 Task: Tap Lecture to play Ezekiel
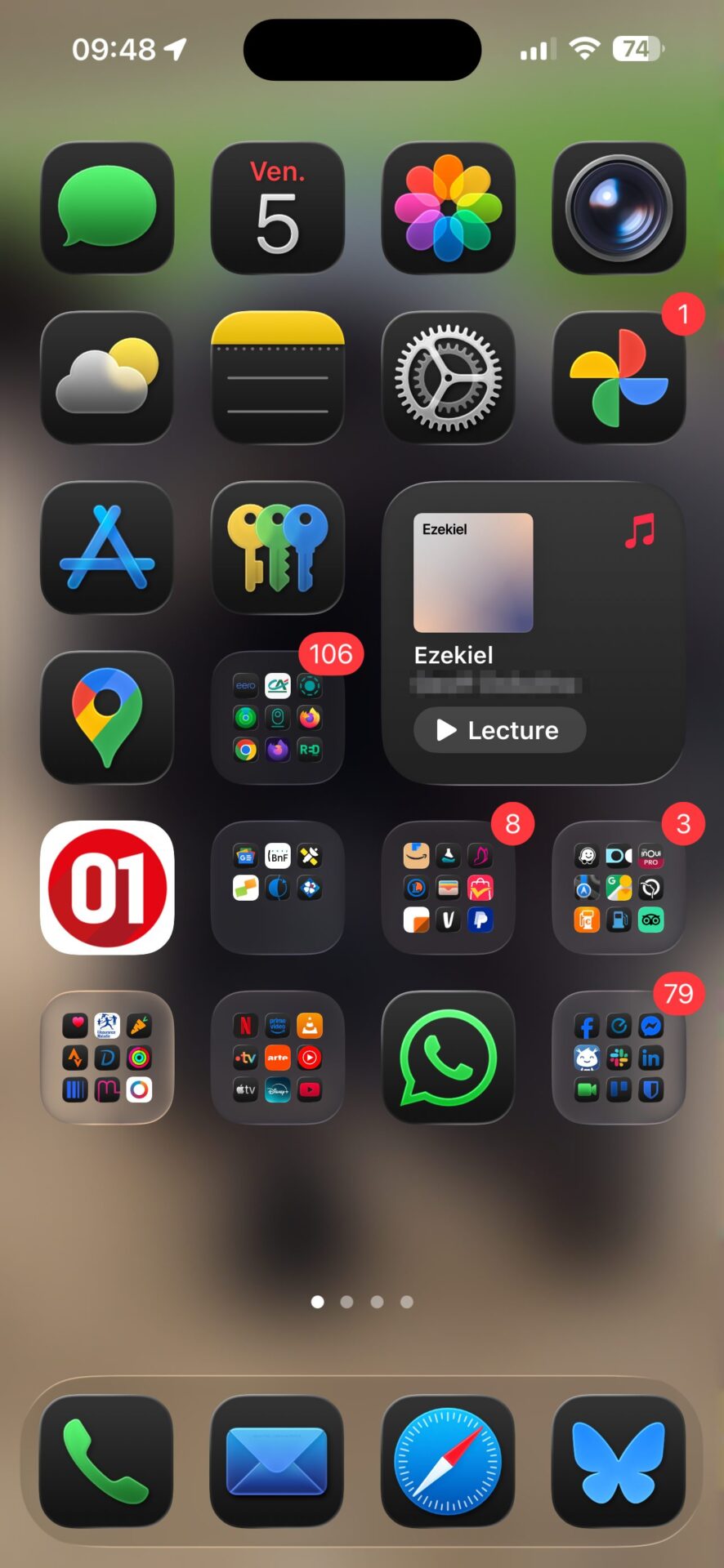pos(499,730)
